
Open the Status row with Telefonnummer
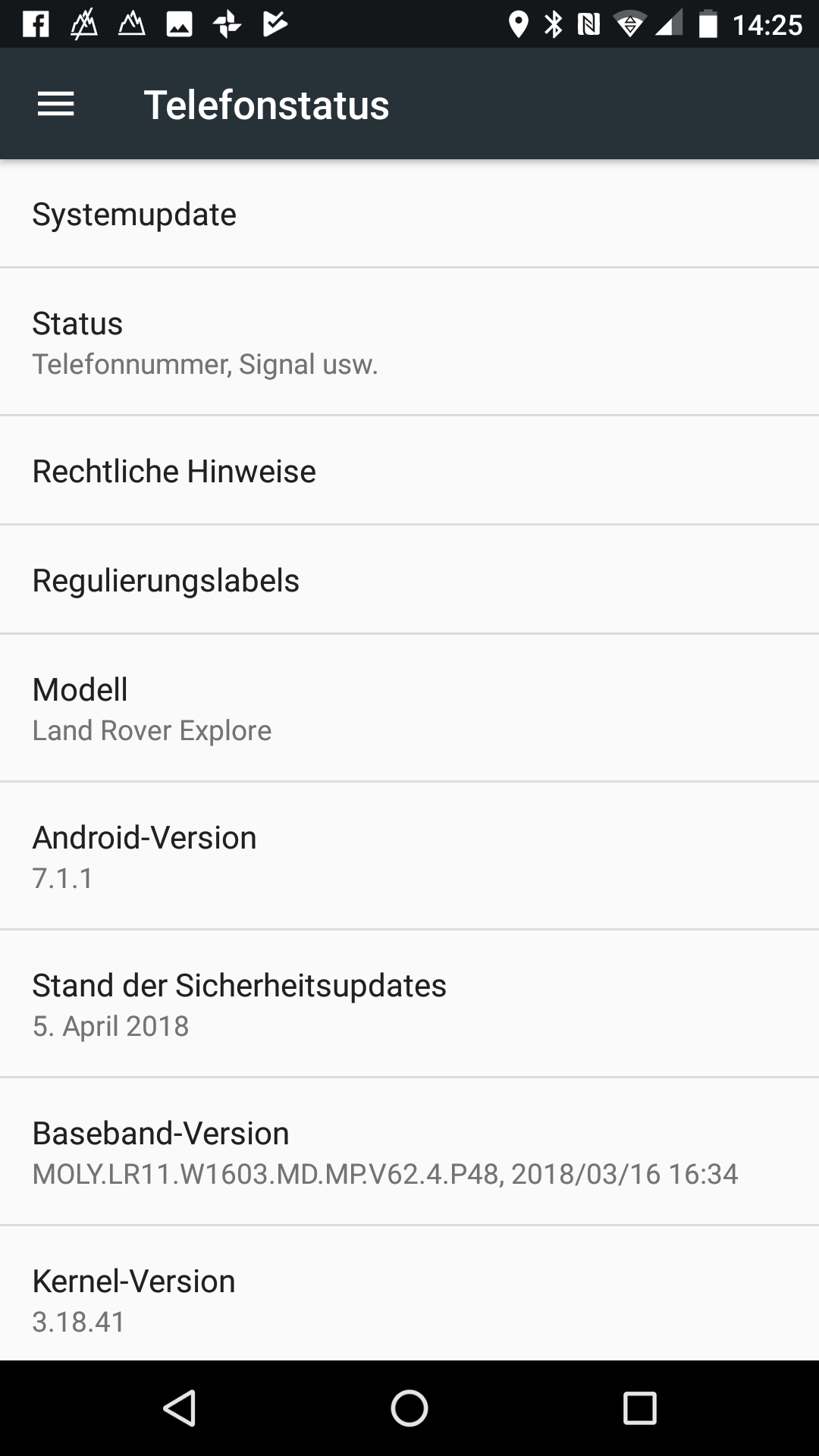point(409,342)
